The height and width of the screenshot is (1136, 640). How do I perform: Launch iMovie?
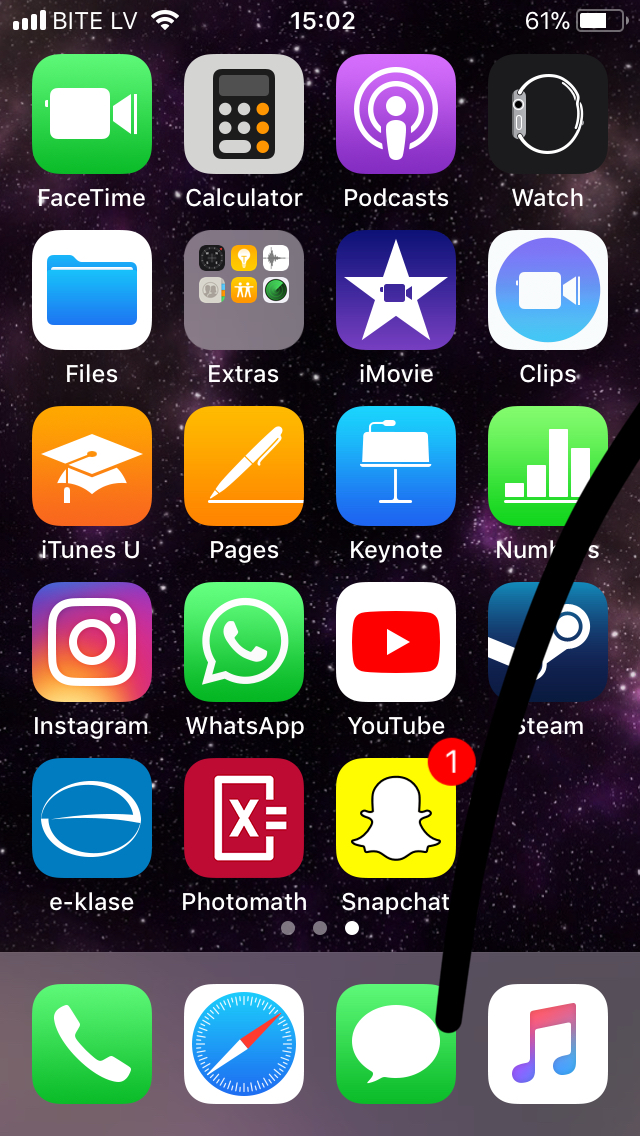tap(396, 290)
